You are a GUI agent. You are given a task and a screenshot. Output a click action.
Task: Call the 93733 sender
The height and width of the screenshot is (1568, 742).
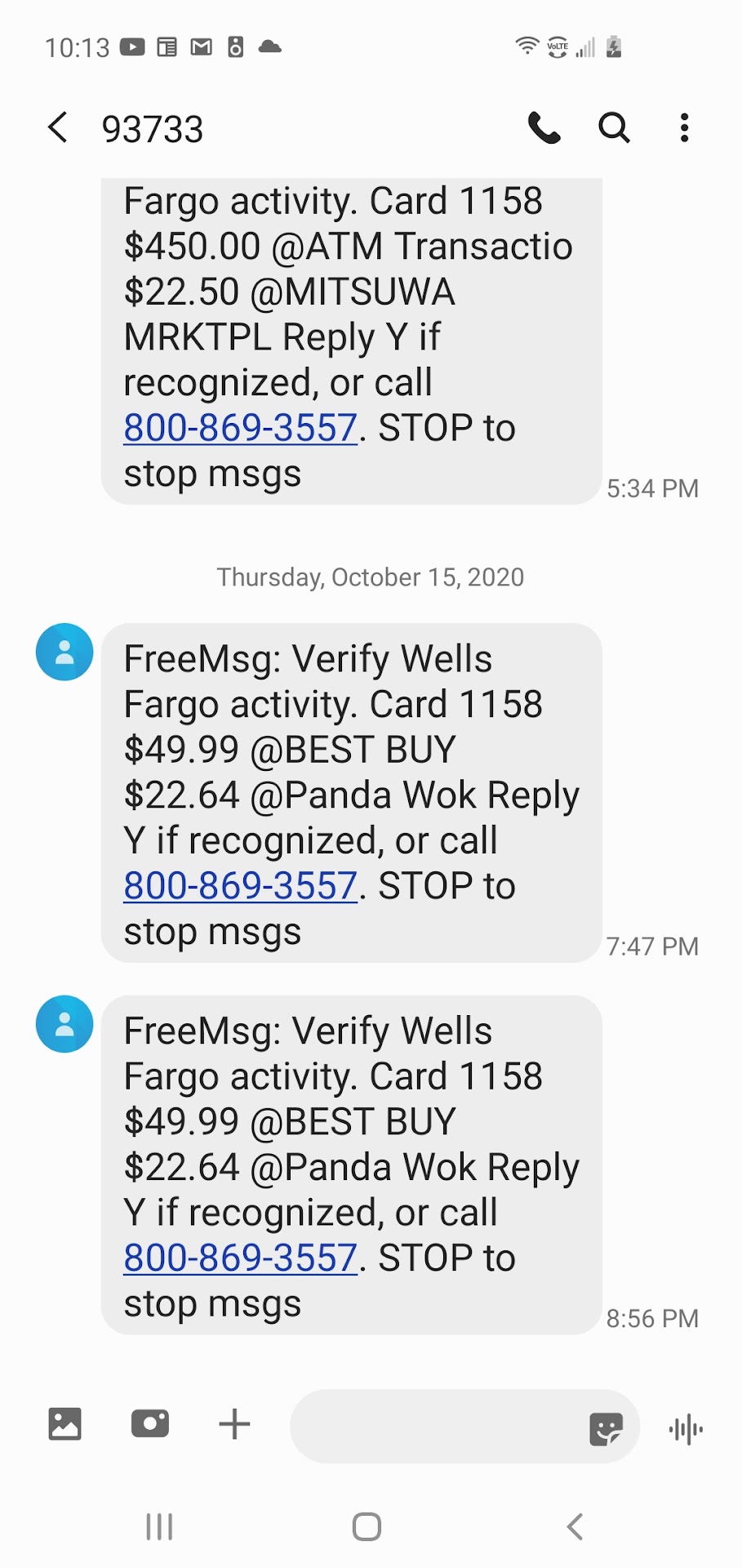coord(544,128)
